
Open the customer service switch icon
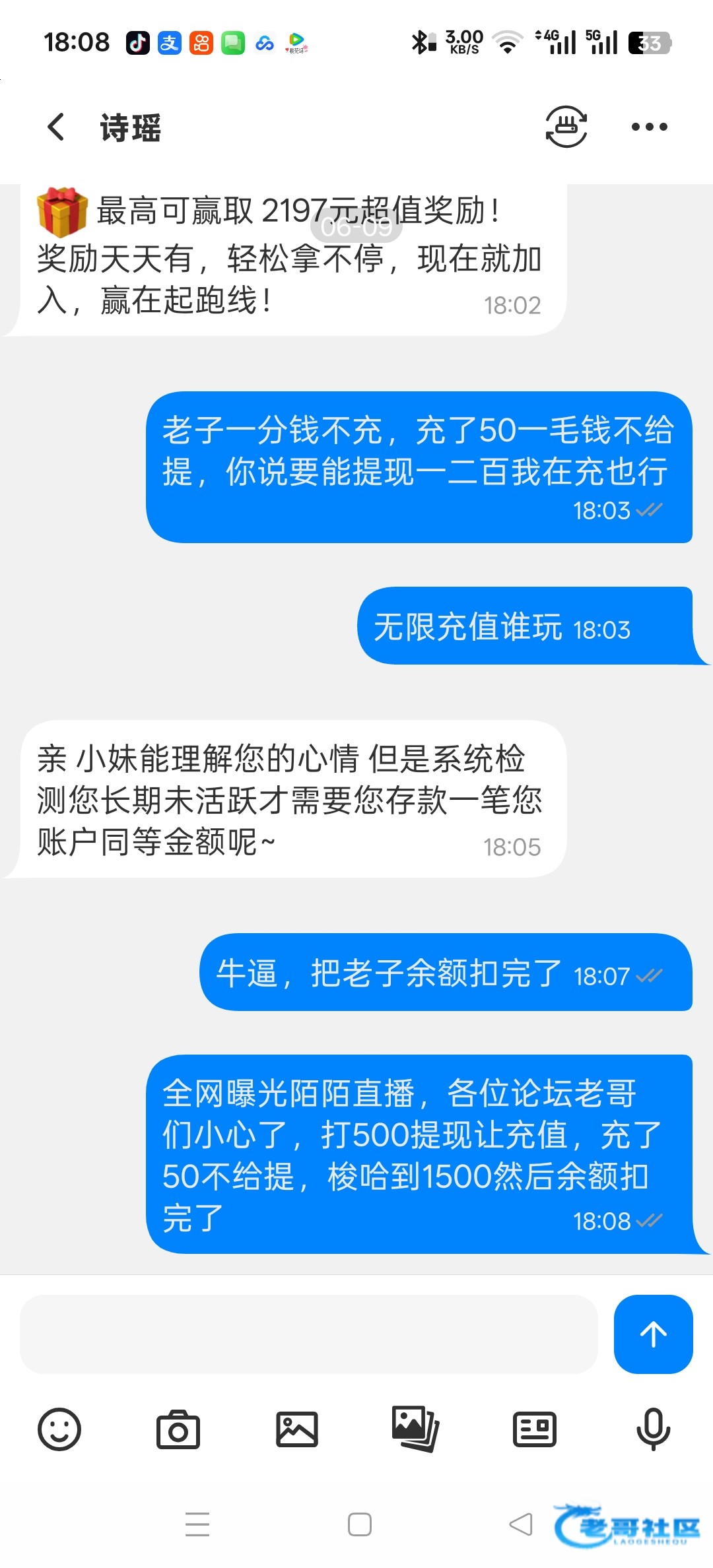coord(566,126)
